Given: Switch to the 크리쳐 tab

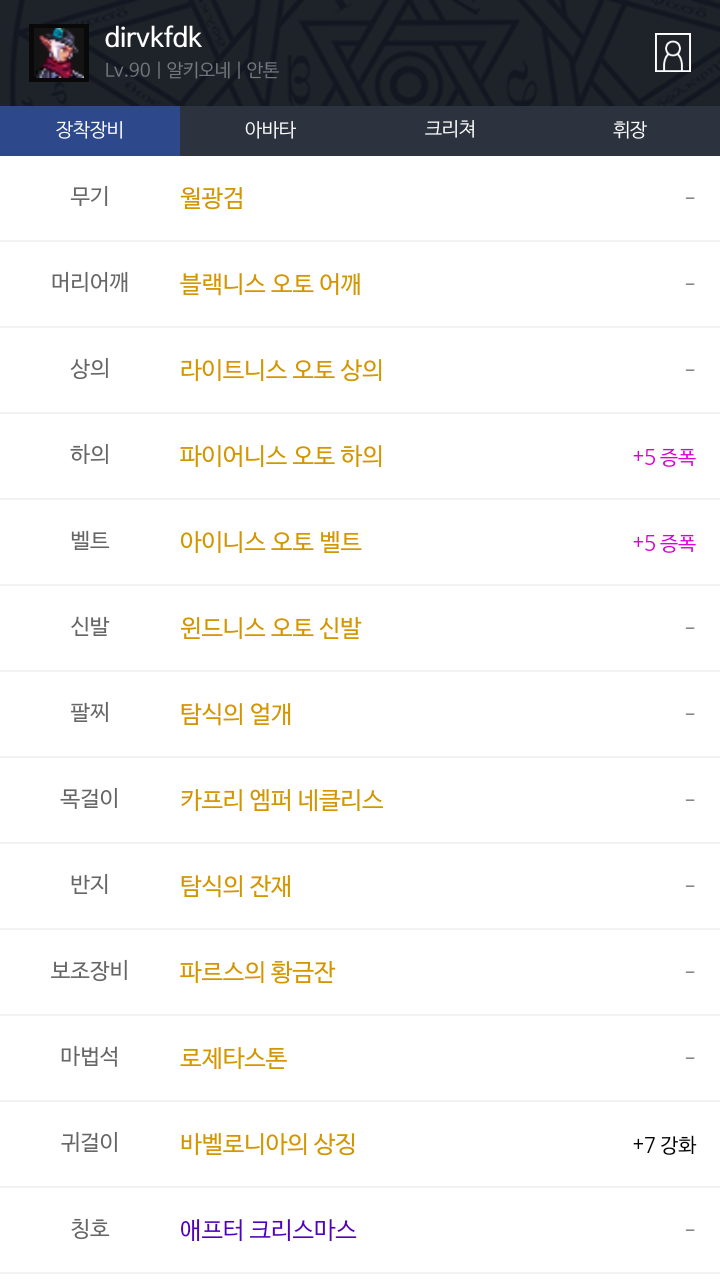Looking at the screenshot, I should pos(450,130).
